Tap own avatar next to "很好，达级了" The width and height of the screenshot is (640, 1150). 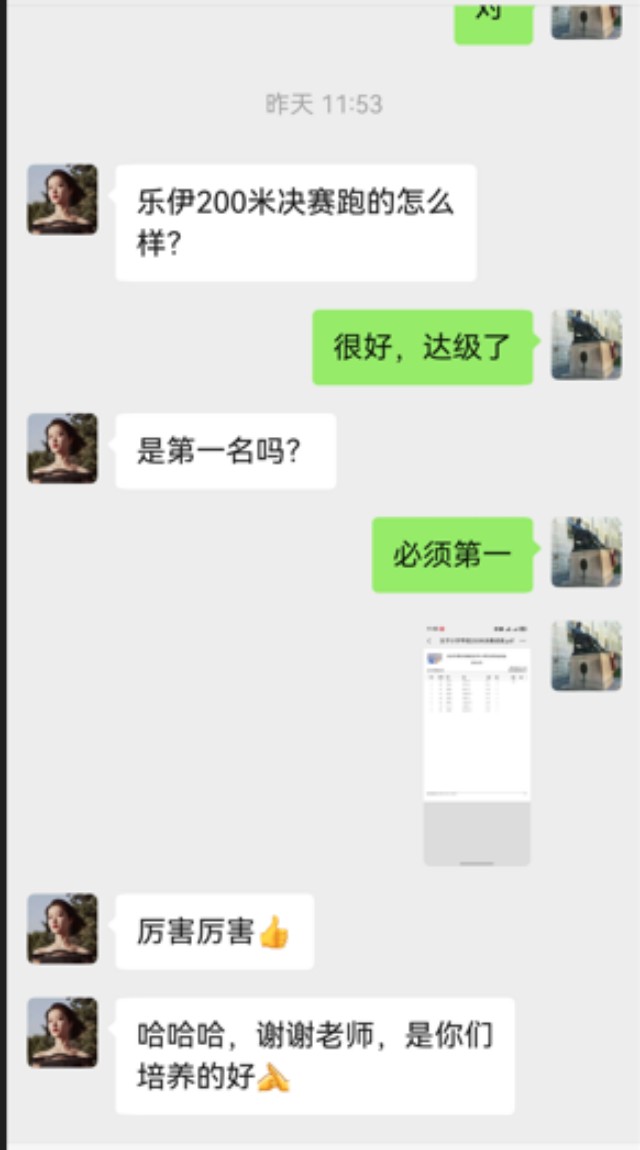pos(587,345)
